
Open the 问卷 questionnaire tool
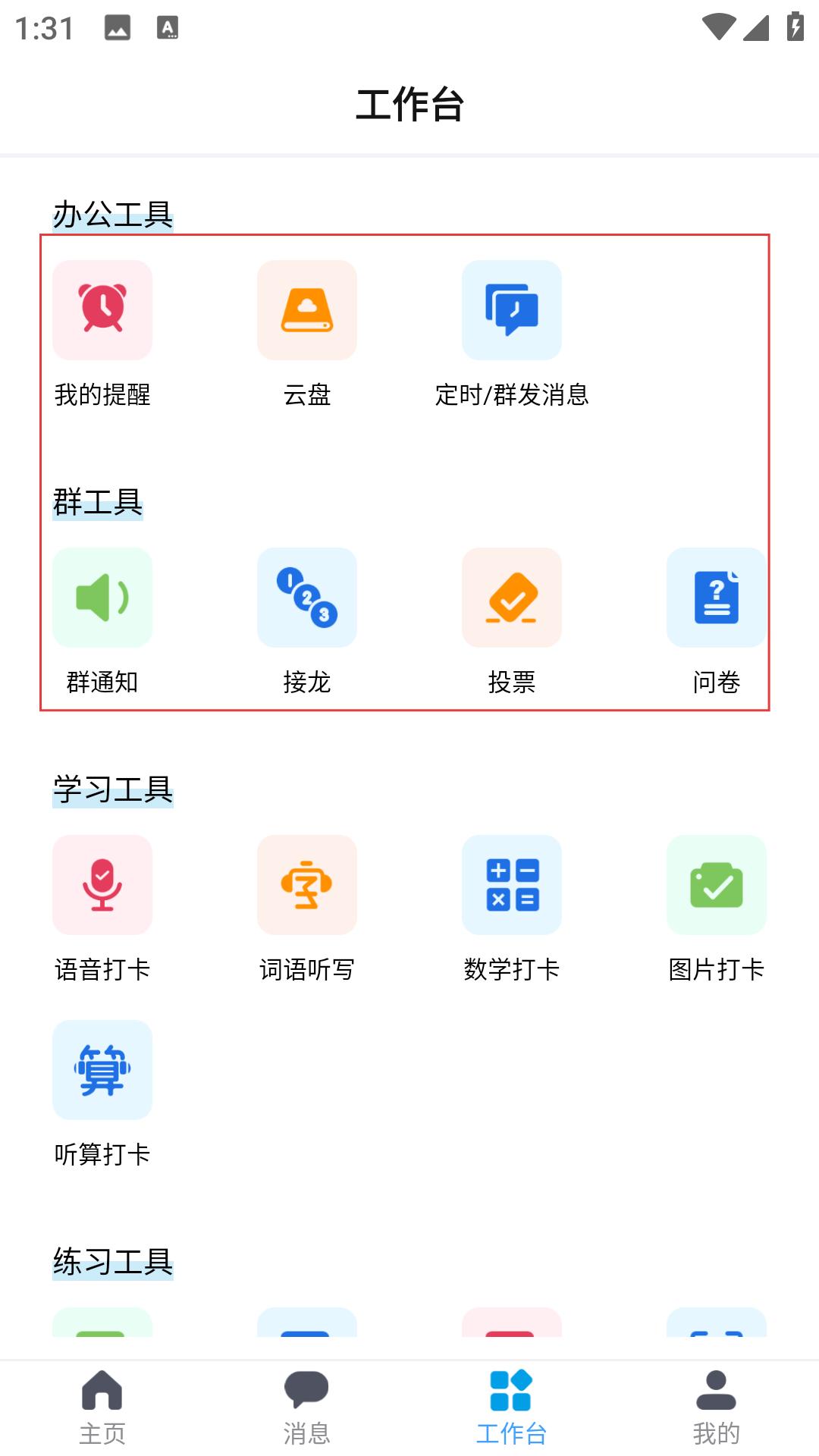click(716, 598)
